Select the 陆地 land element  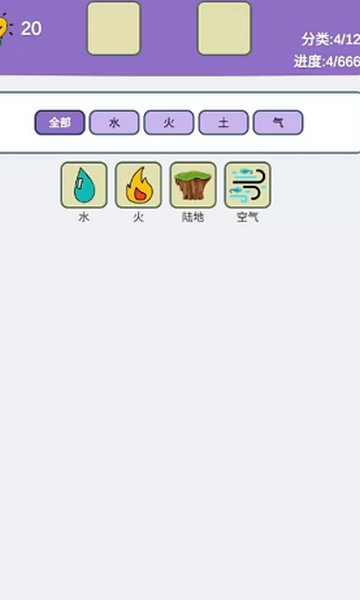[x=193, y=185]
